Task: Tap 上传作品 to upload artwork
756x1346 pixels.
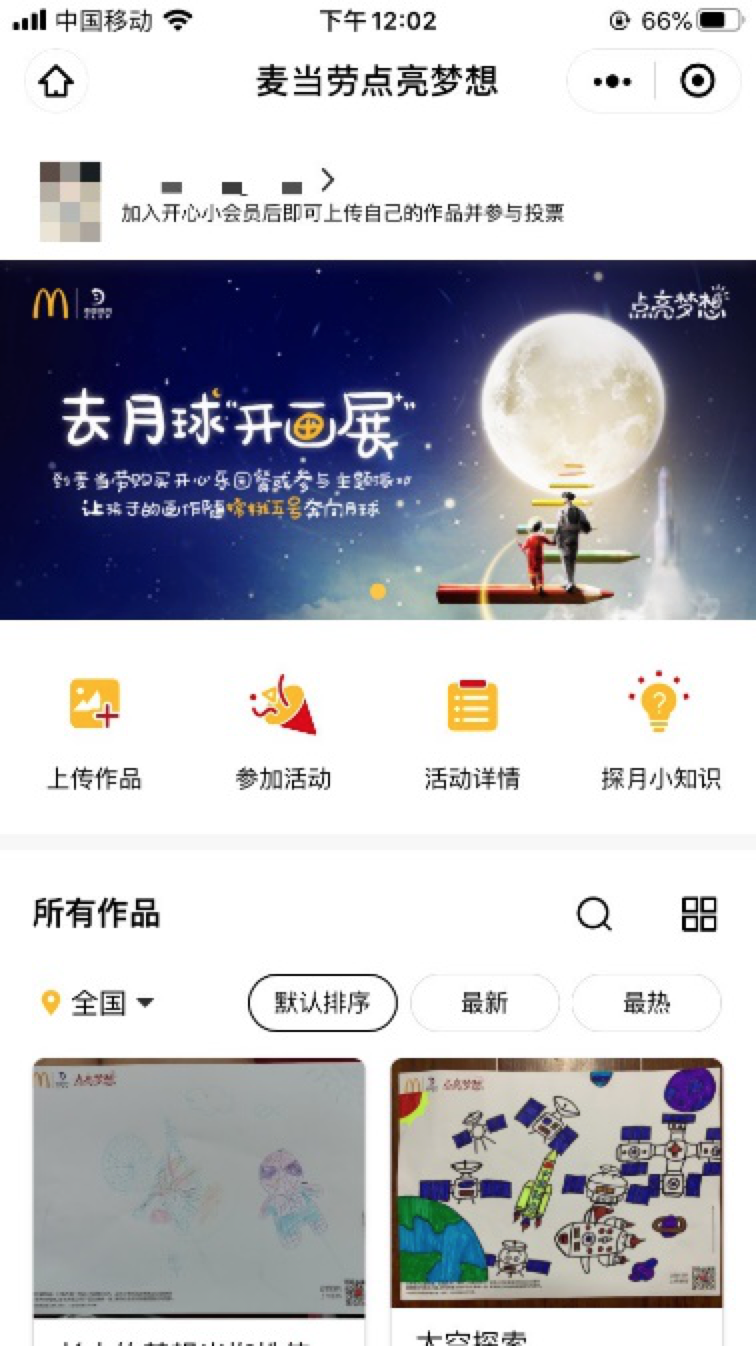Action: pos(94,731)
